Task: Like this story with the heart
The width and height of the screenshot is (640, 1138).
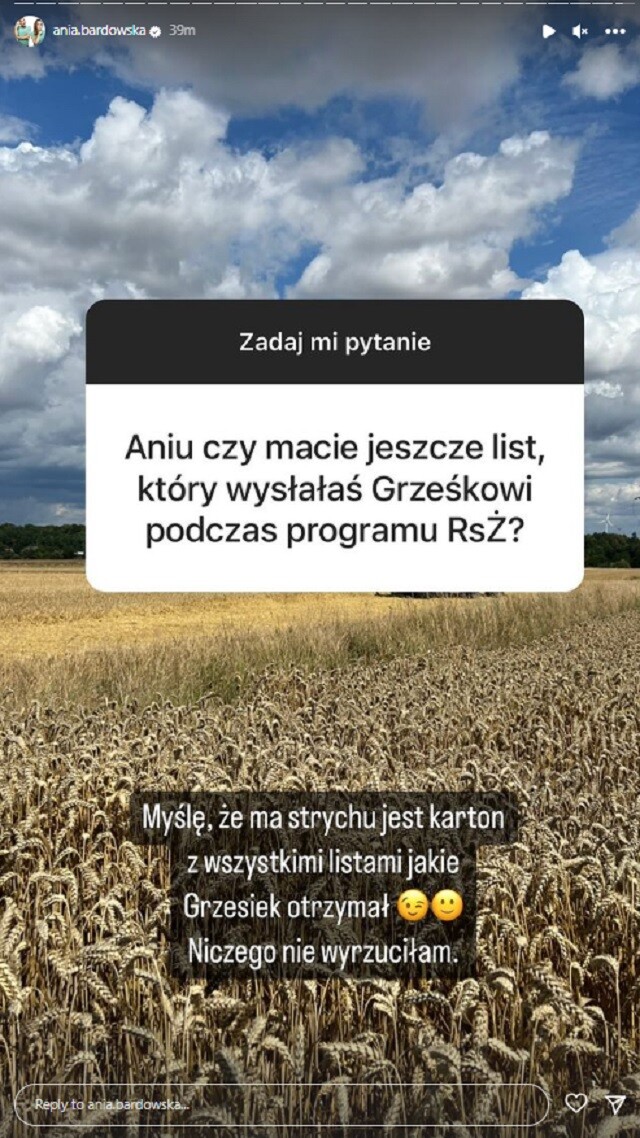Action: [576, 1103]
